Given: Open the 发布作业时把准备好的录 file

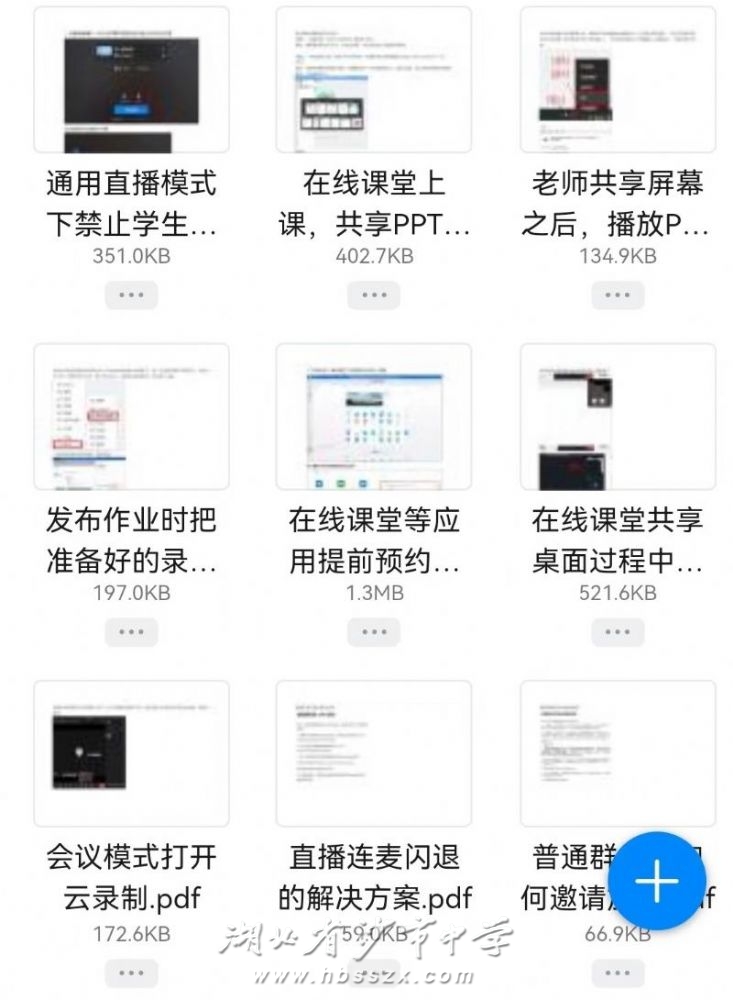Looking at the screenshot, I should 131,417.
